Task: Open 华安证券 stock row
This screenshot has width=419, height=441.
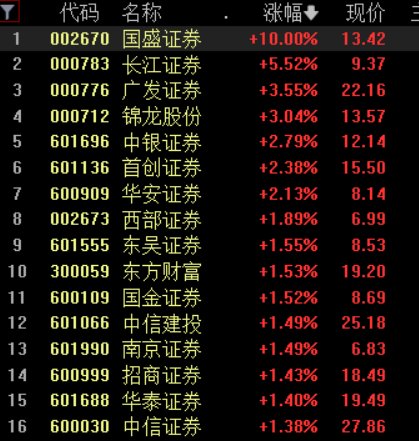Action: click(209, 194)
